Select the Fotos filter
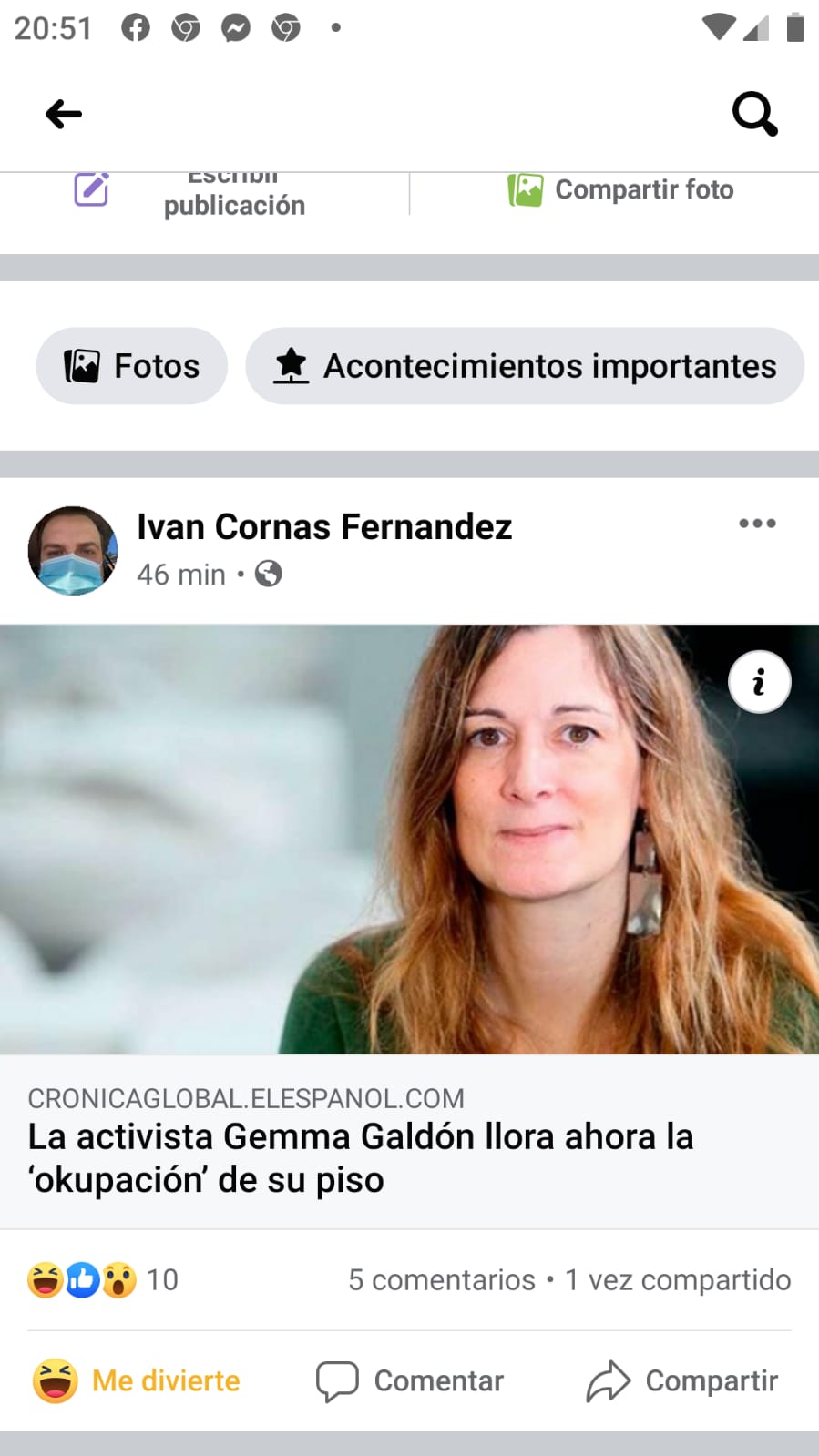Viewport: 819px width, 1456px height. point(131,365)
